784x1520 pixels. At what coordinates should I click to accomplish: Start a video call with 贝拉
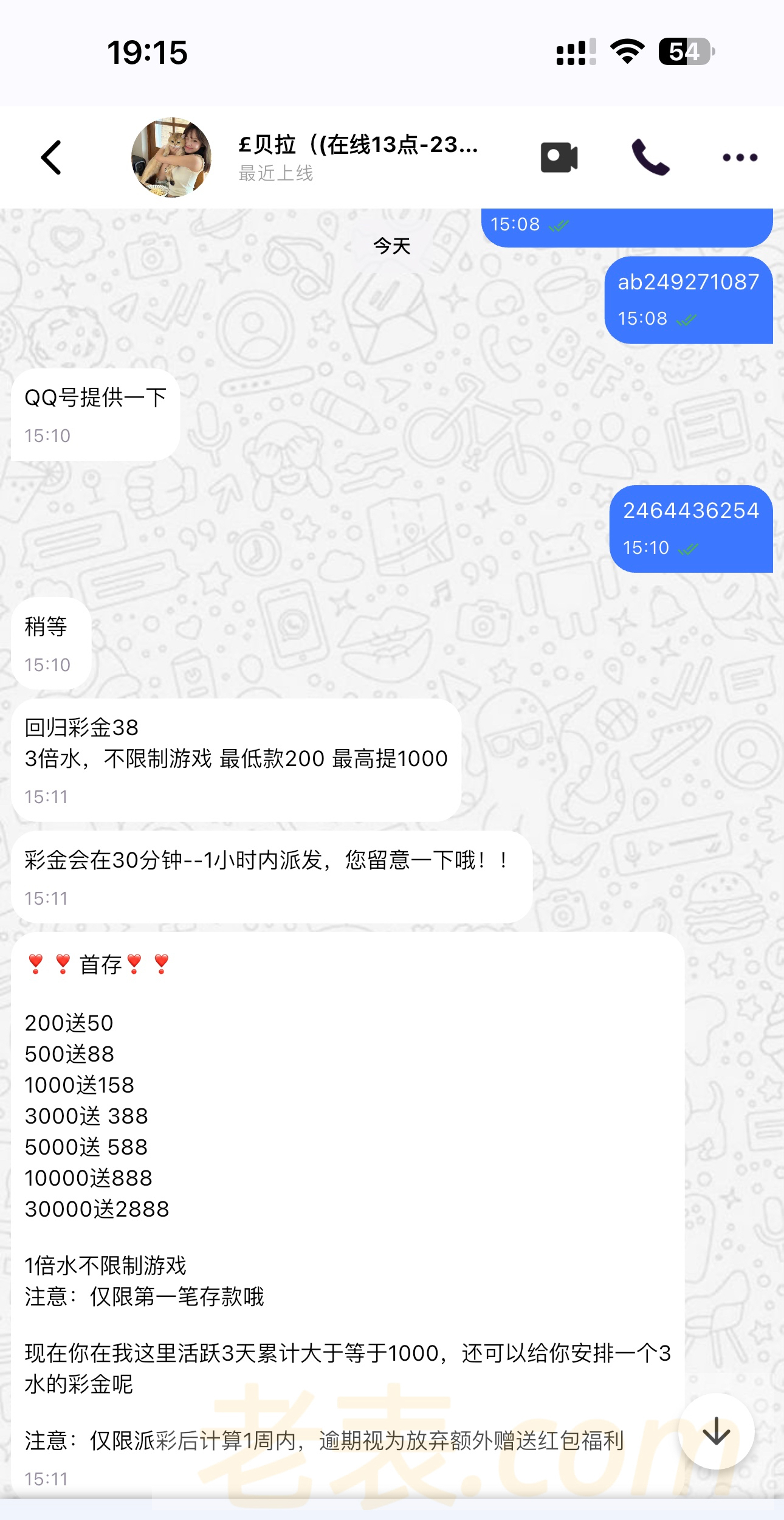point(559,157)
